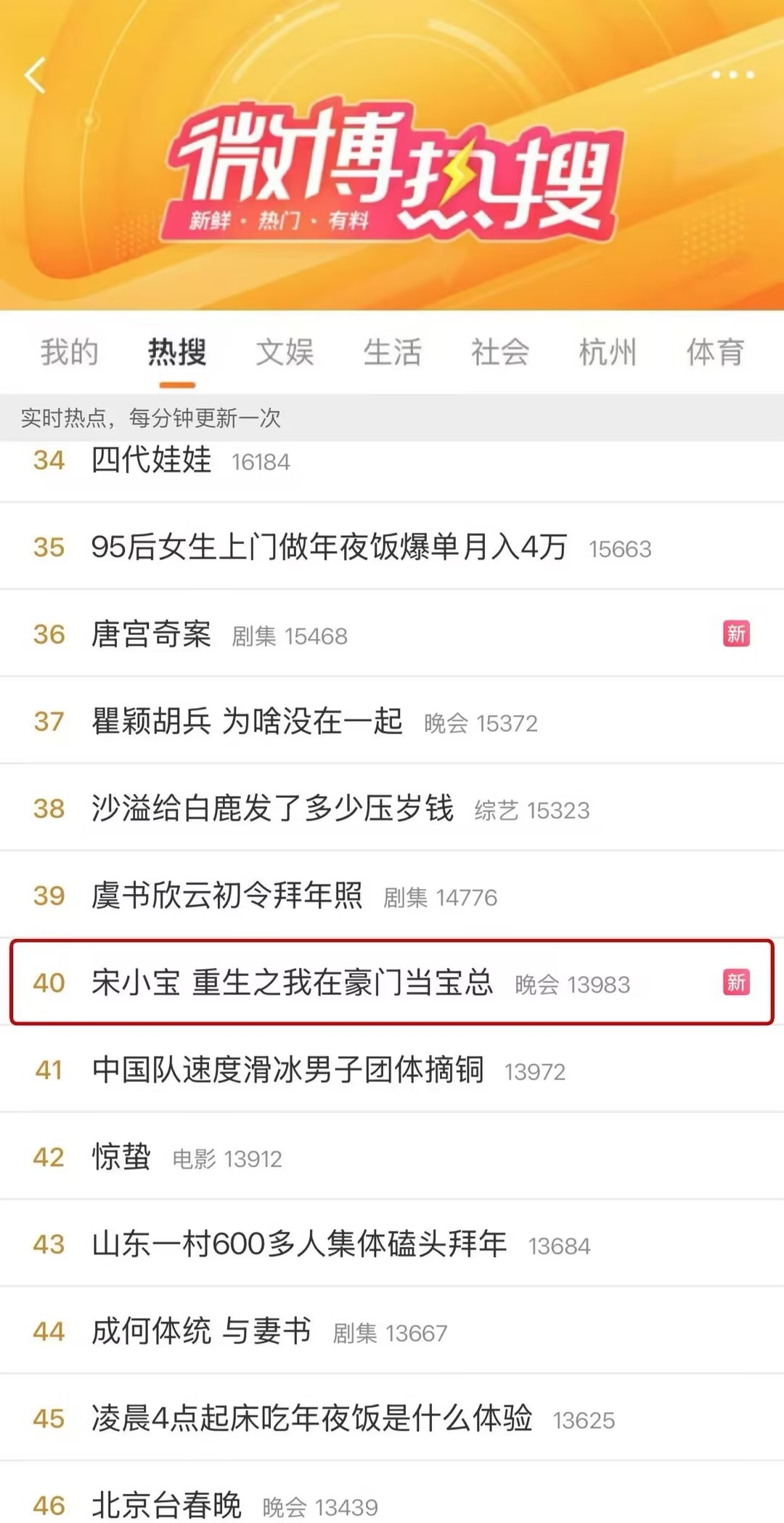Open the three-dot overflow menu
Viewport: 784px width, 1523px height.
tap(732, 75)
